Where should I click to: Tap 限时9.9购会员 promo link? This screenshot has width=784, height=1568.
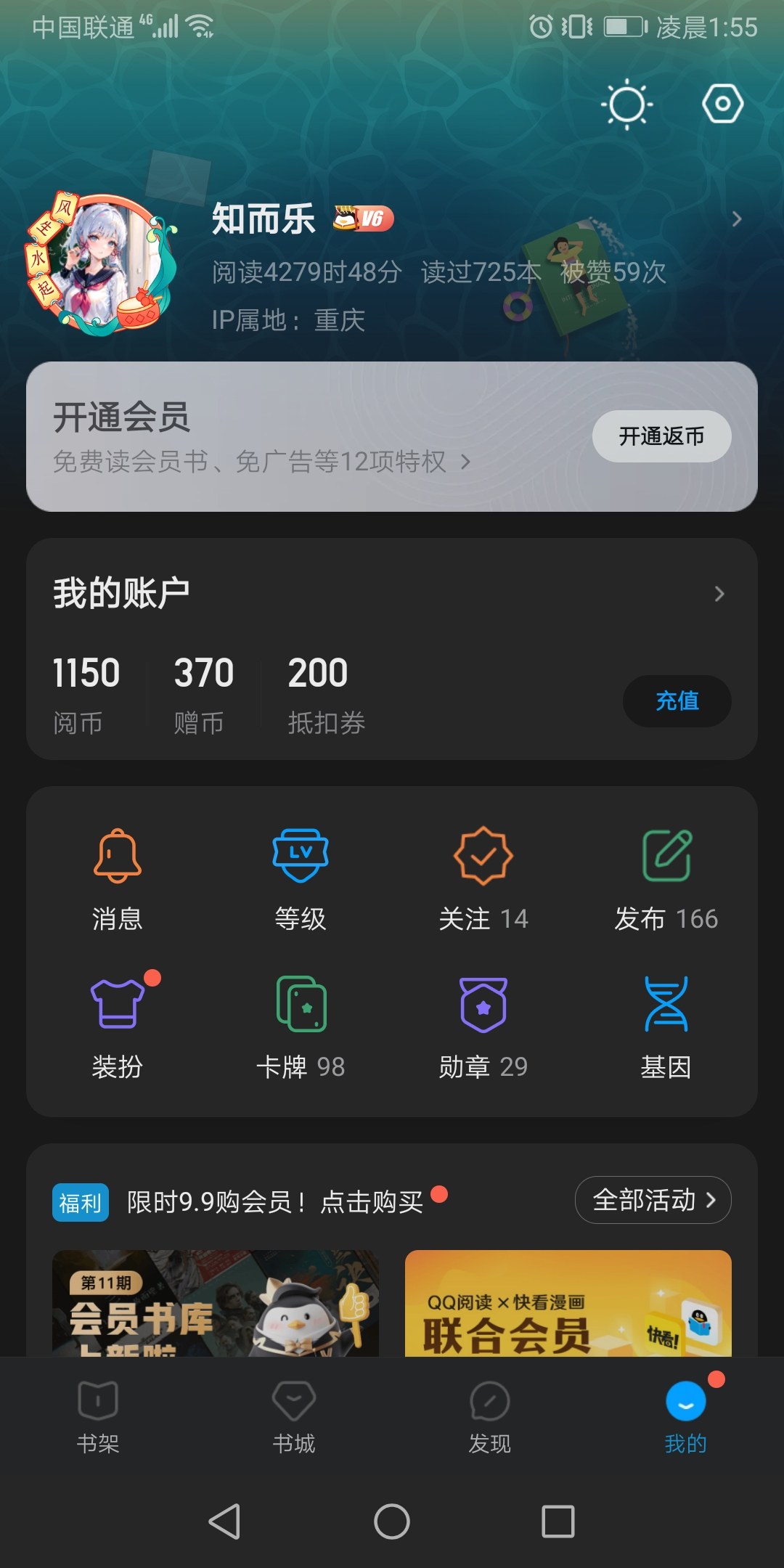click(274, 1202)
